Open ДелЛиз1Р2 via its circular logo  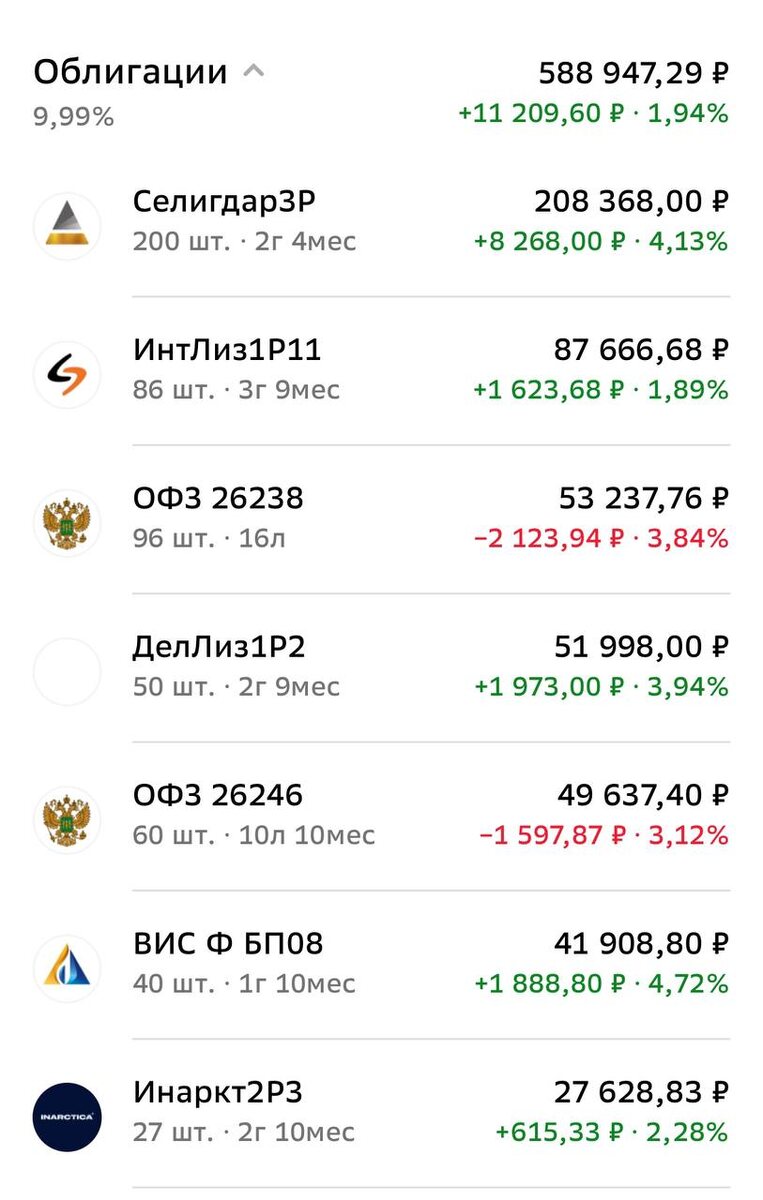pos(67,669)
